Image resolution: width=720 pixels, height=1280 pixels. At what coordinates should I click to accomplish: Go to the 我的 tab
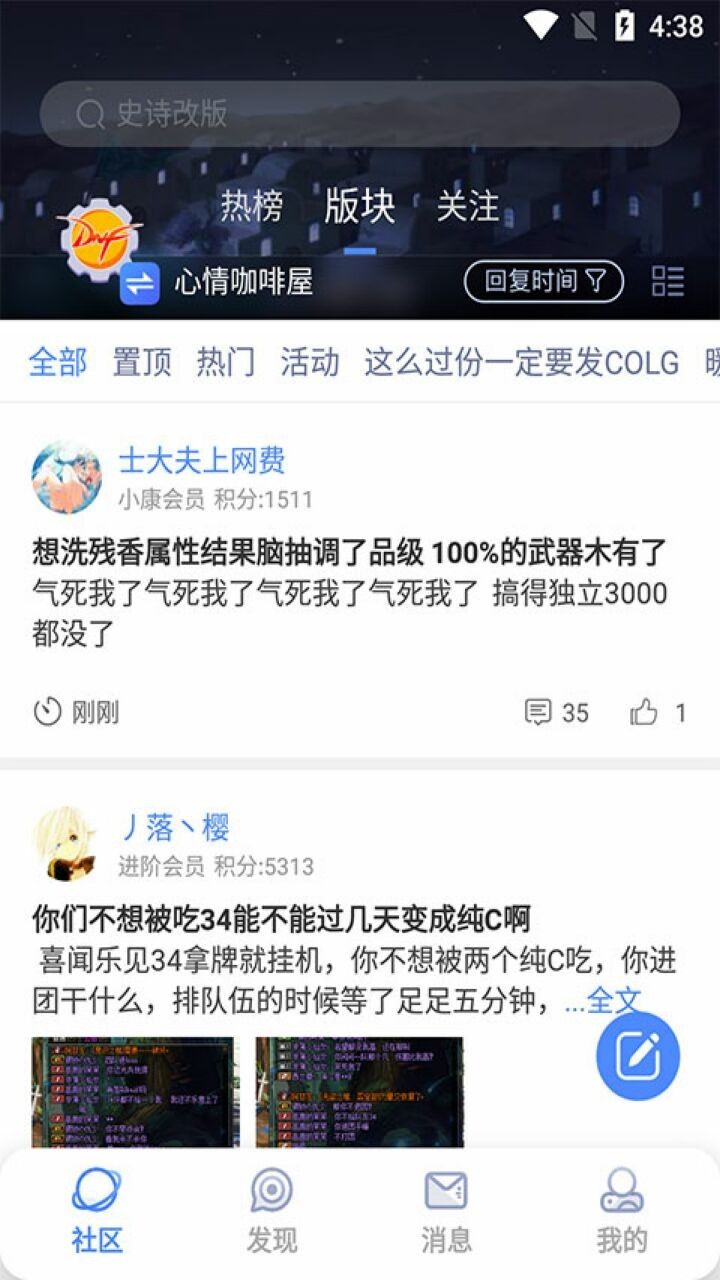click(621, 1212)
